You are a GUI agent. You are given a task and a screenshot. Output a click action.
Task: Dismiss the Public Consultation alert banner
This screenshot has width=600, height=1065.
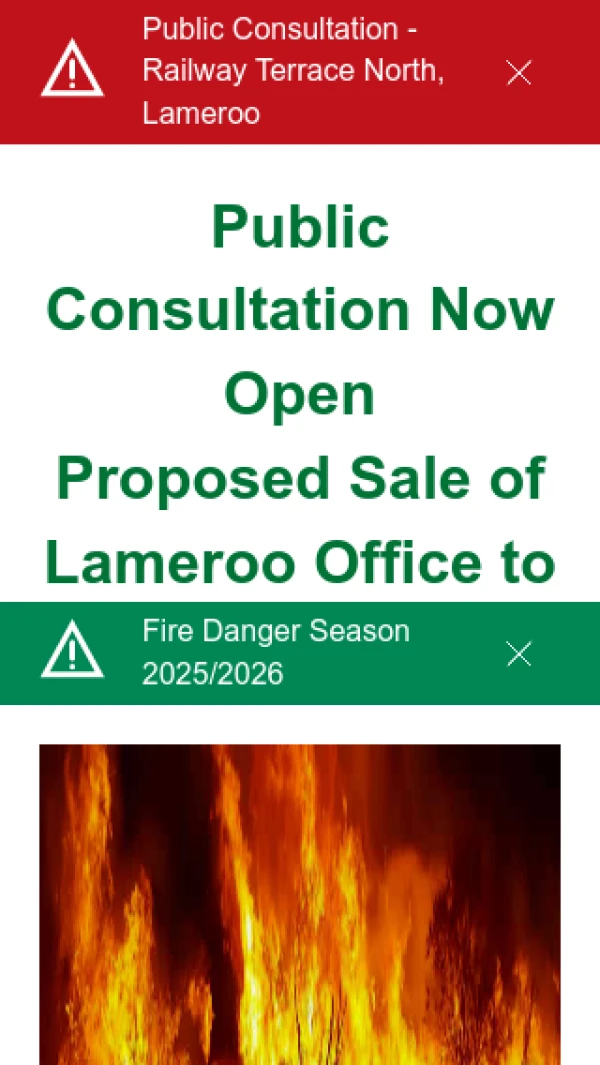518,72
